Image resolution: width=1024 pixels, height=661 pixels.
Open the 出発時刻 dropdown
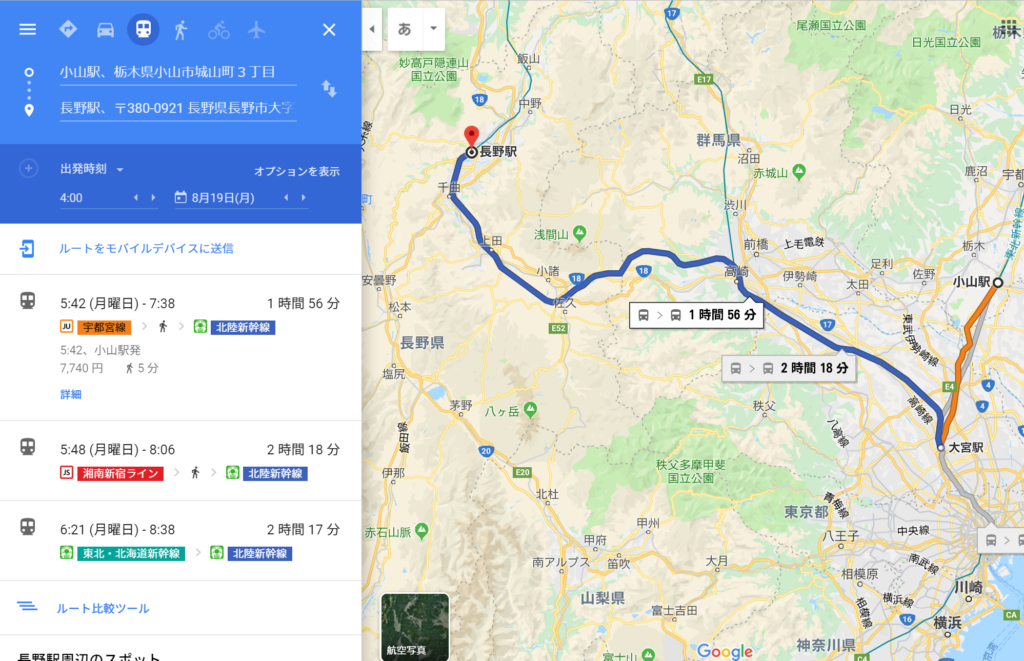(92, 169)
